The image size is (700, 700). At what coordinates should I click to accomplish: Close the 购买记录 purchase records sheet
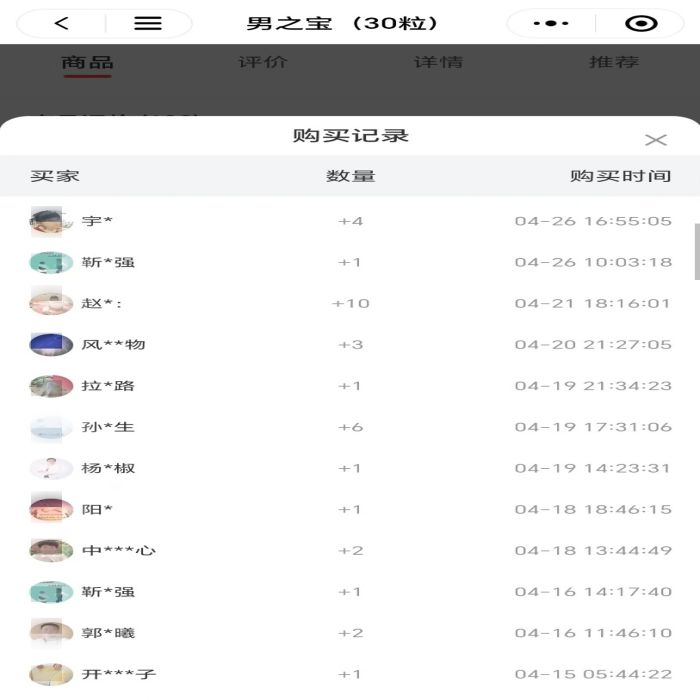[655, 140]
